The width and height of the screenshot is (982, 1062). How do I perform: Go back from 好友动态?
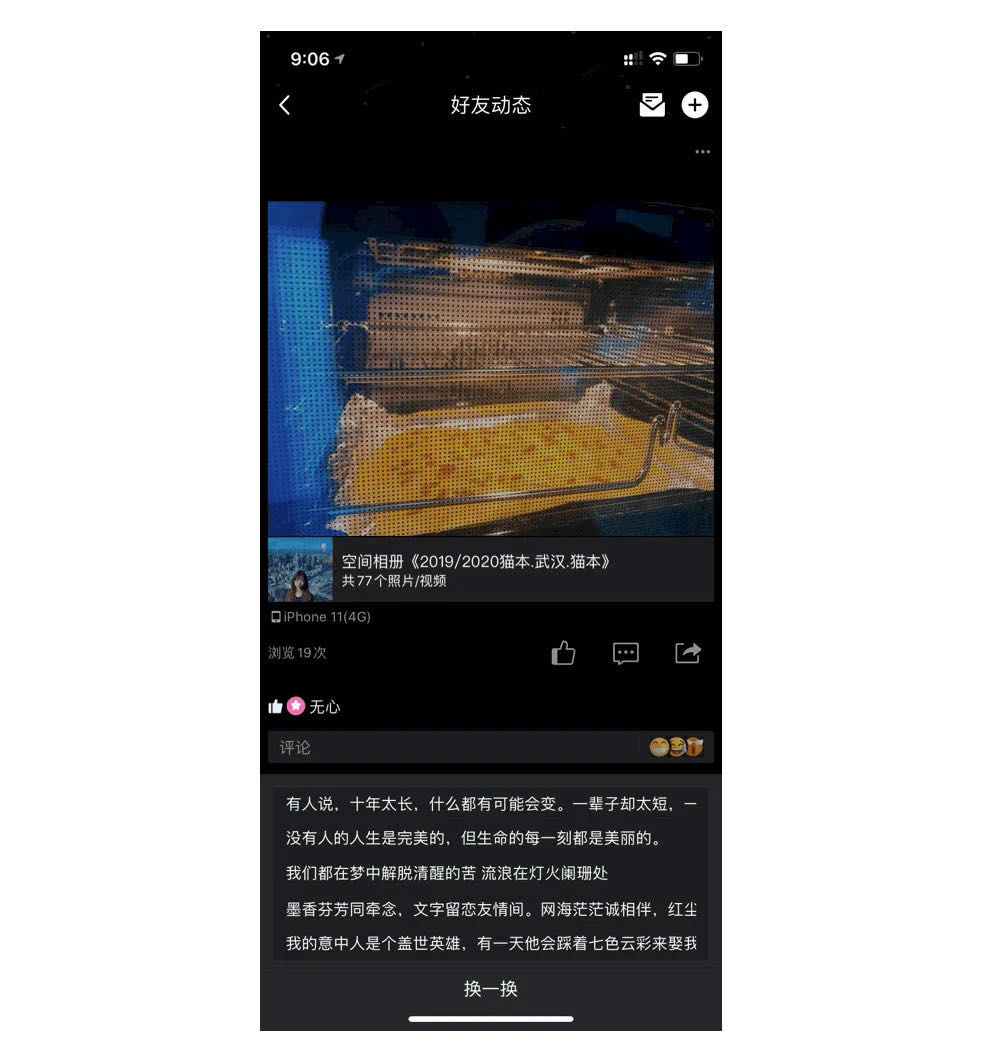284,105
